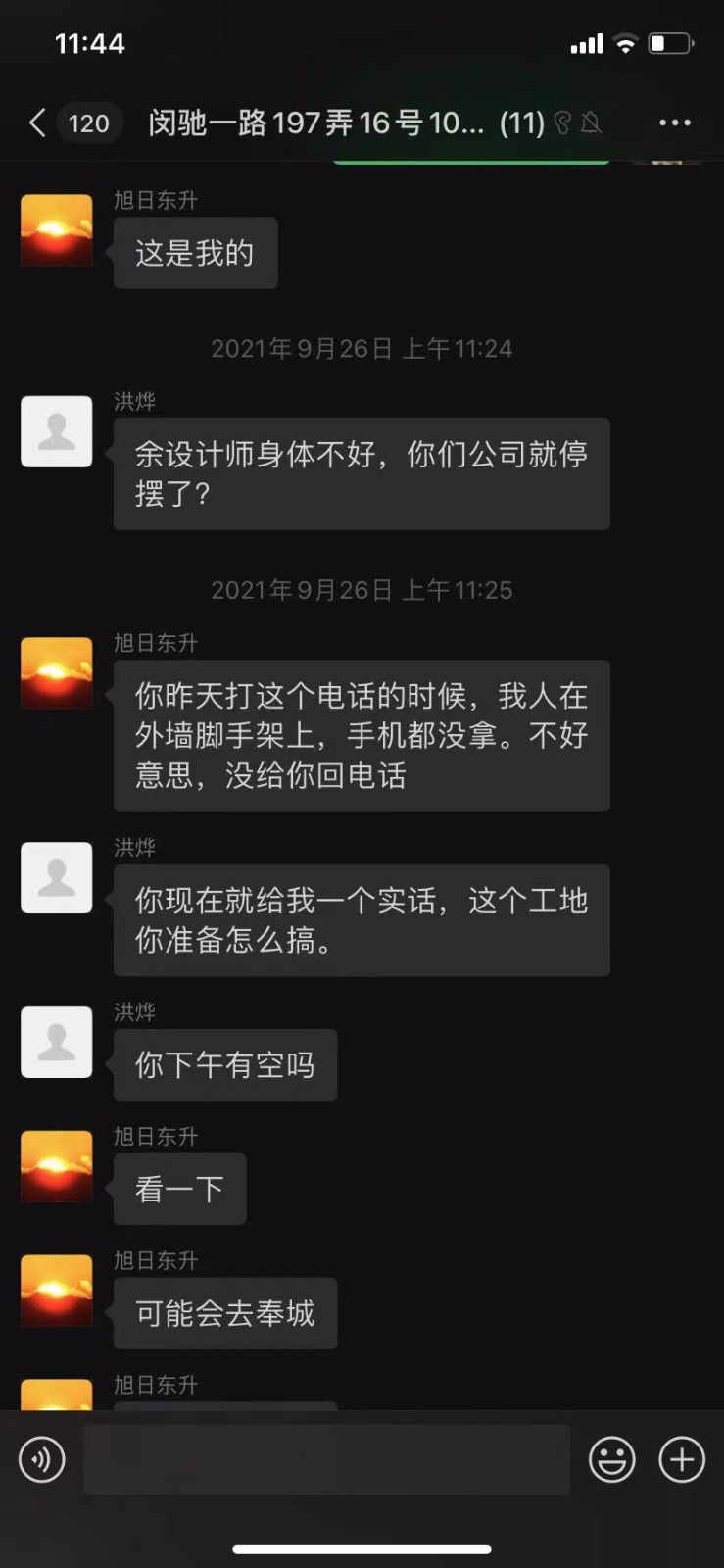Open 洪烨's avatar beside the 实话 message
This screenshot has height=1568, width=724.
(57, 877)
